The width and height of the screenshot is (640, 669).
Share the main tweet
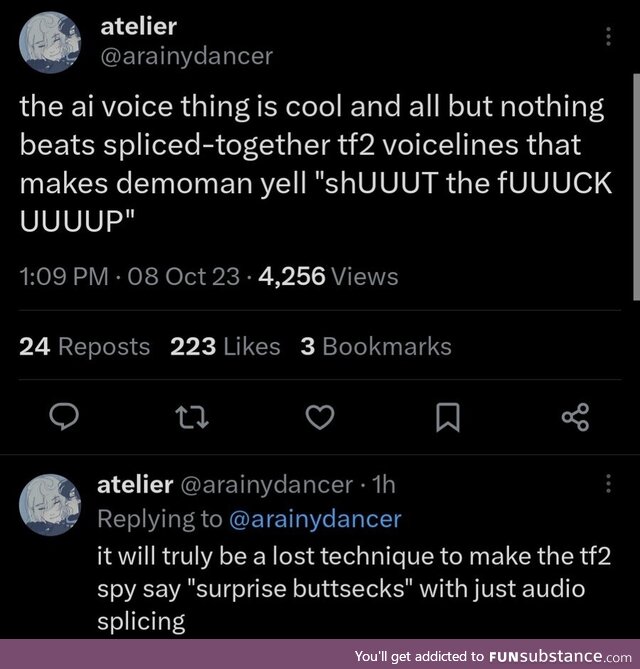click(x=575, y=416)
